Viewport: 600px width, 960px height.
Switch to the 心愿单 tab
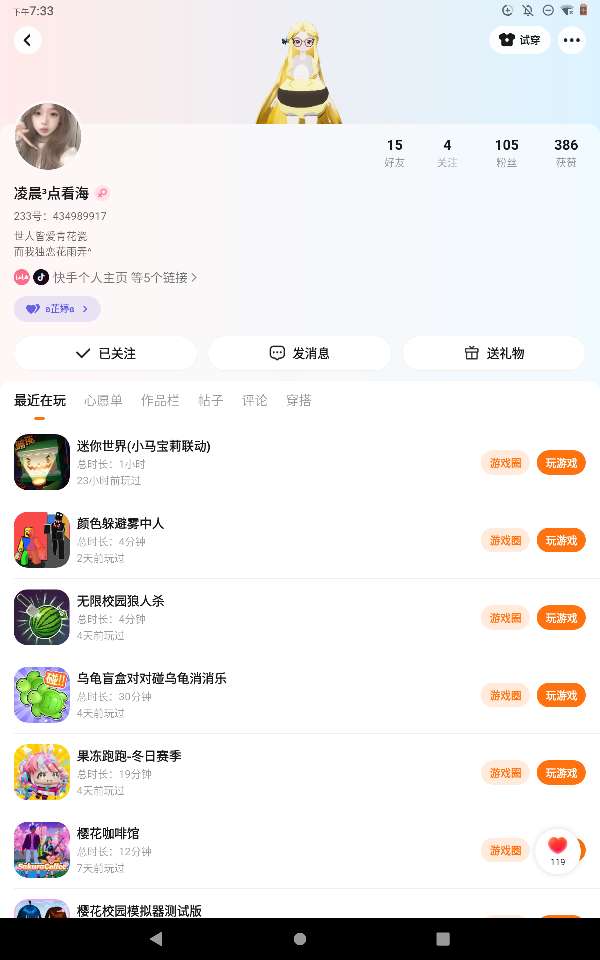(x=103, y=400)
